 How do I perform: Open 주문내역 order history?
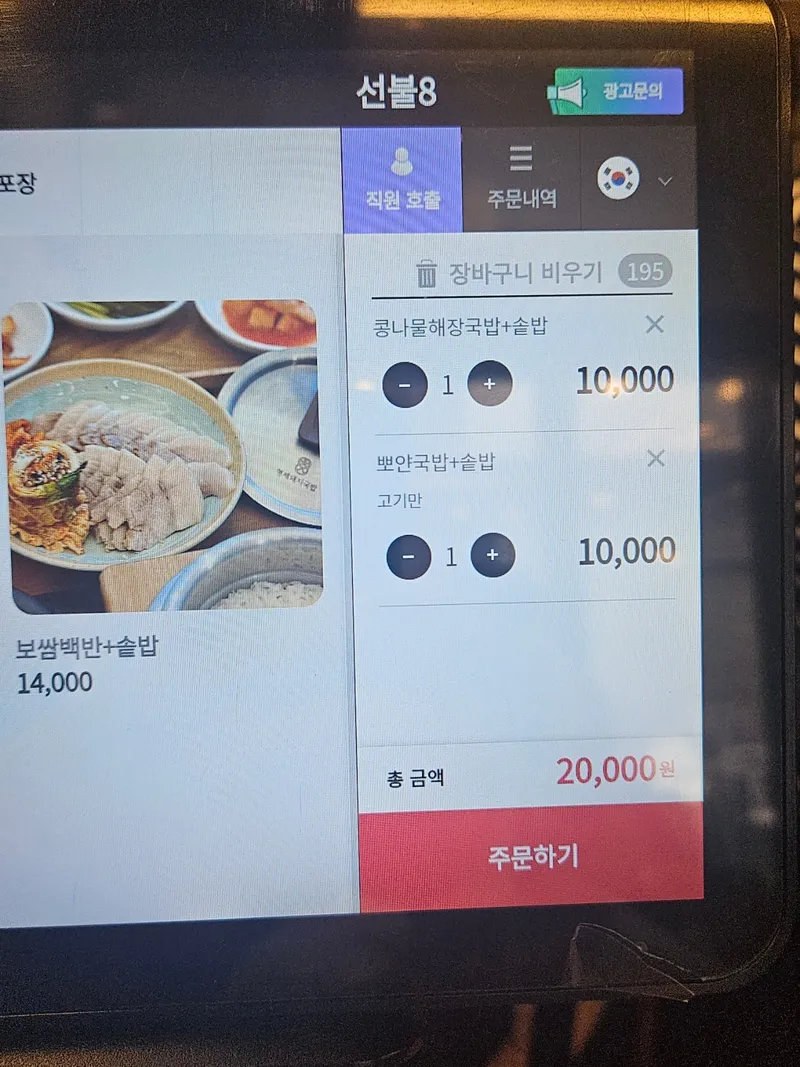pos(521,178)
